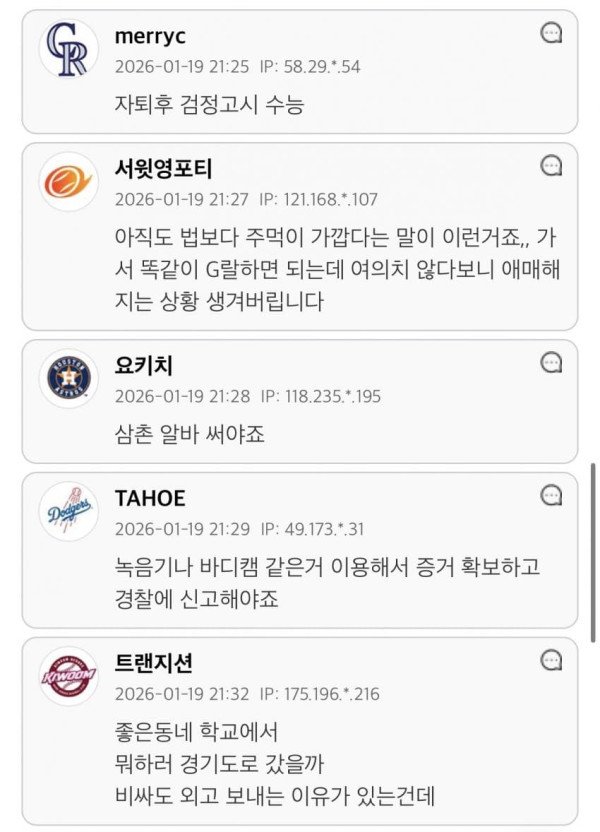Reply to TAHOE's comment
This screenshot has height=832, width=600.
(551, 495)
